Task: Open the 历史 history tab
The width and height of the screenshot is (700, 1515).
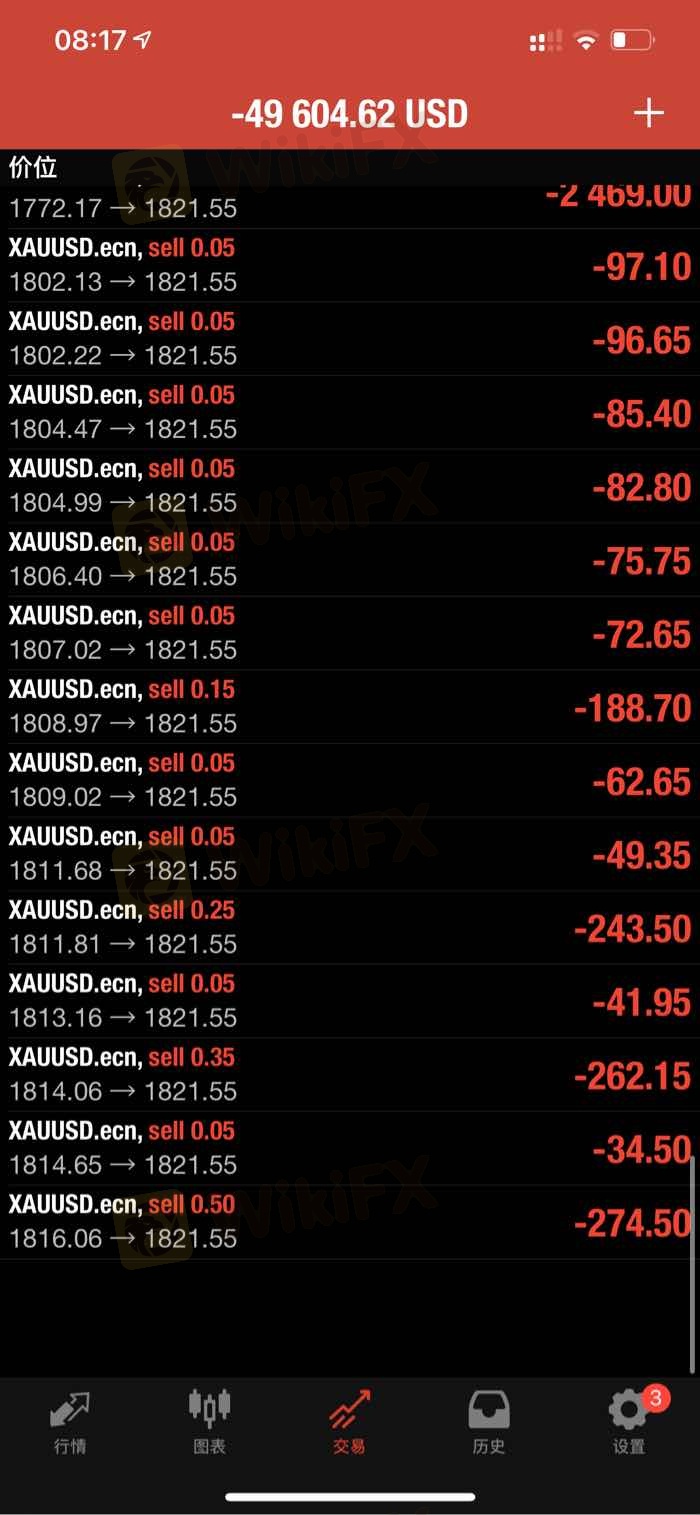Action: 489,1421
